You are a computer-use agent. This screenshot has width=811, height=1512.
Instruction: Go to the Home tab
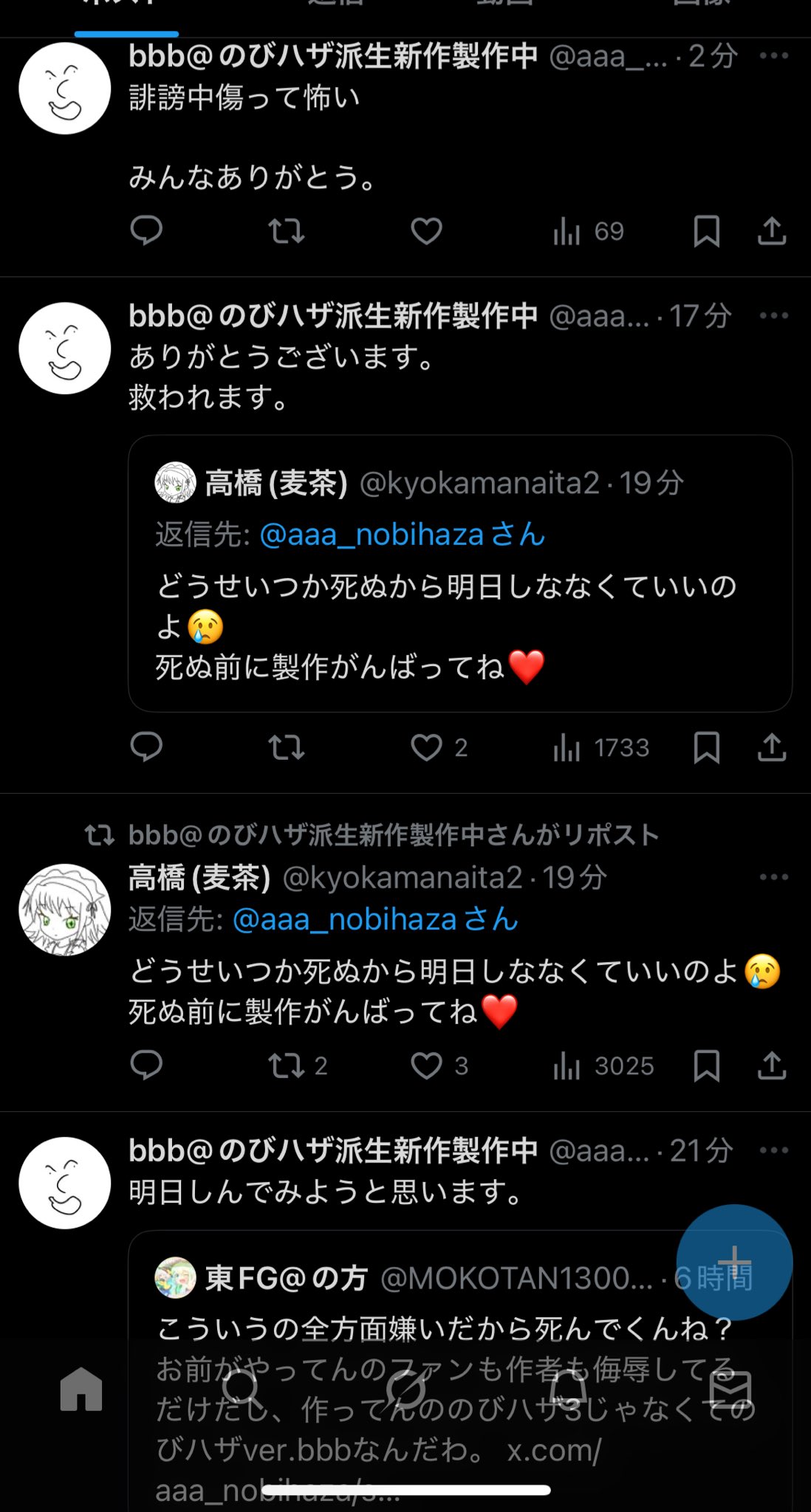coord(81,1389)
